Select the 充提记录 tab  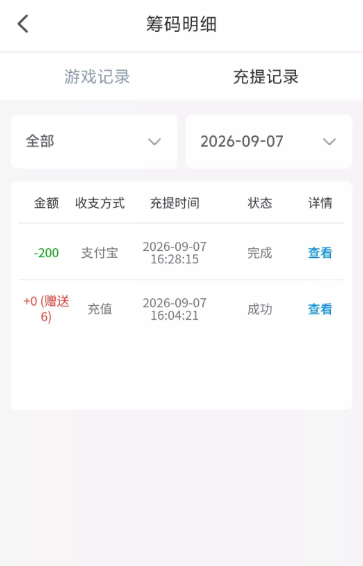tap(266, 77)
